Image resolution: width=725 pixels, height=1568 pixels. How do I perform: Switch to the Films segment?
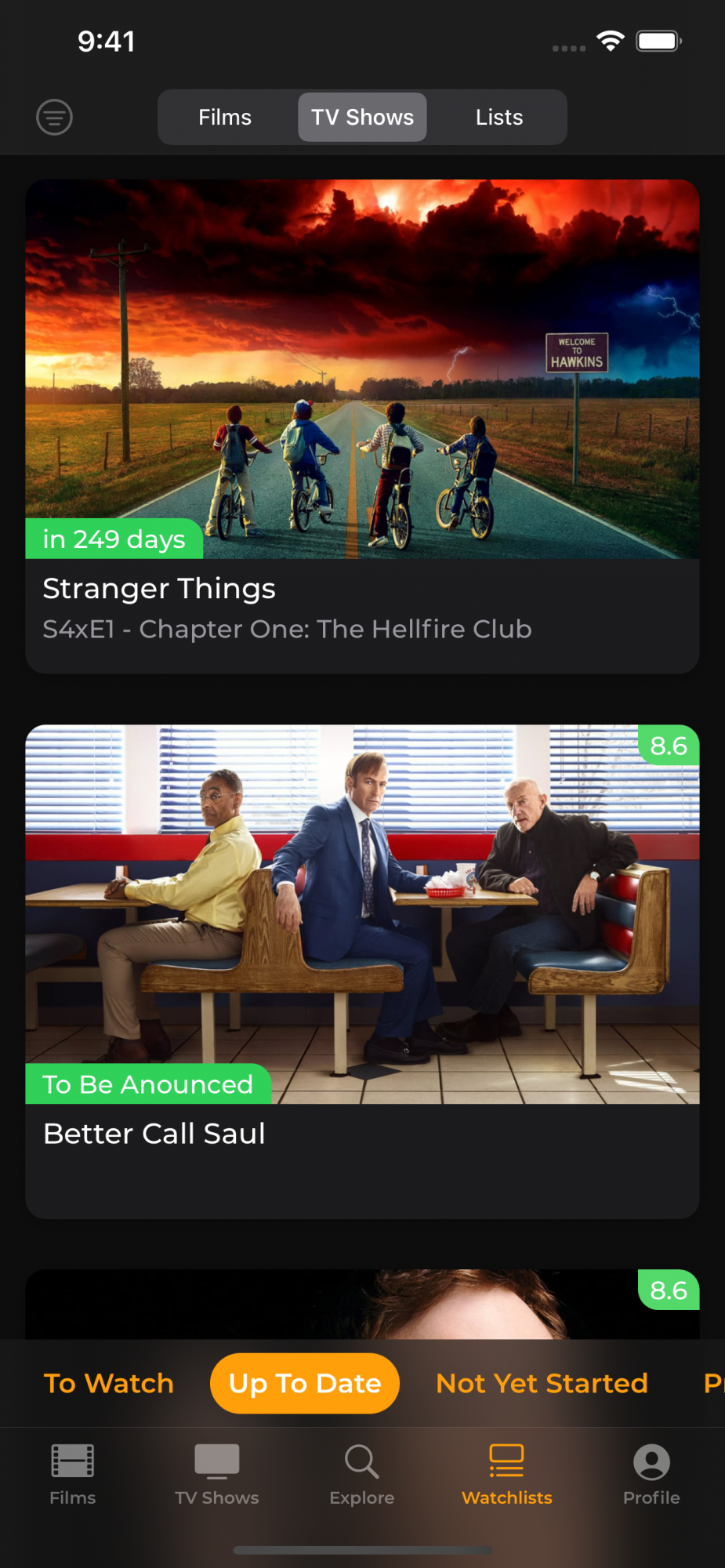pos(225,118)
